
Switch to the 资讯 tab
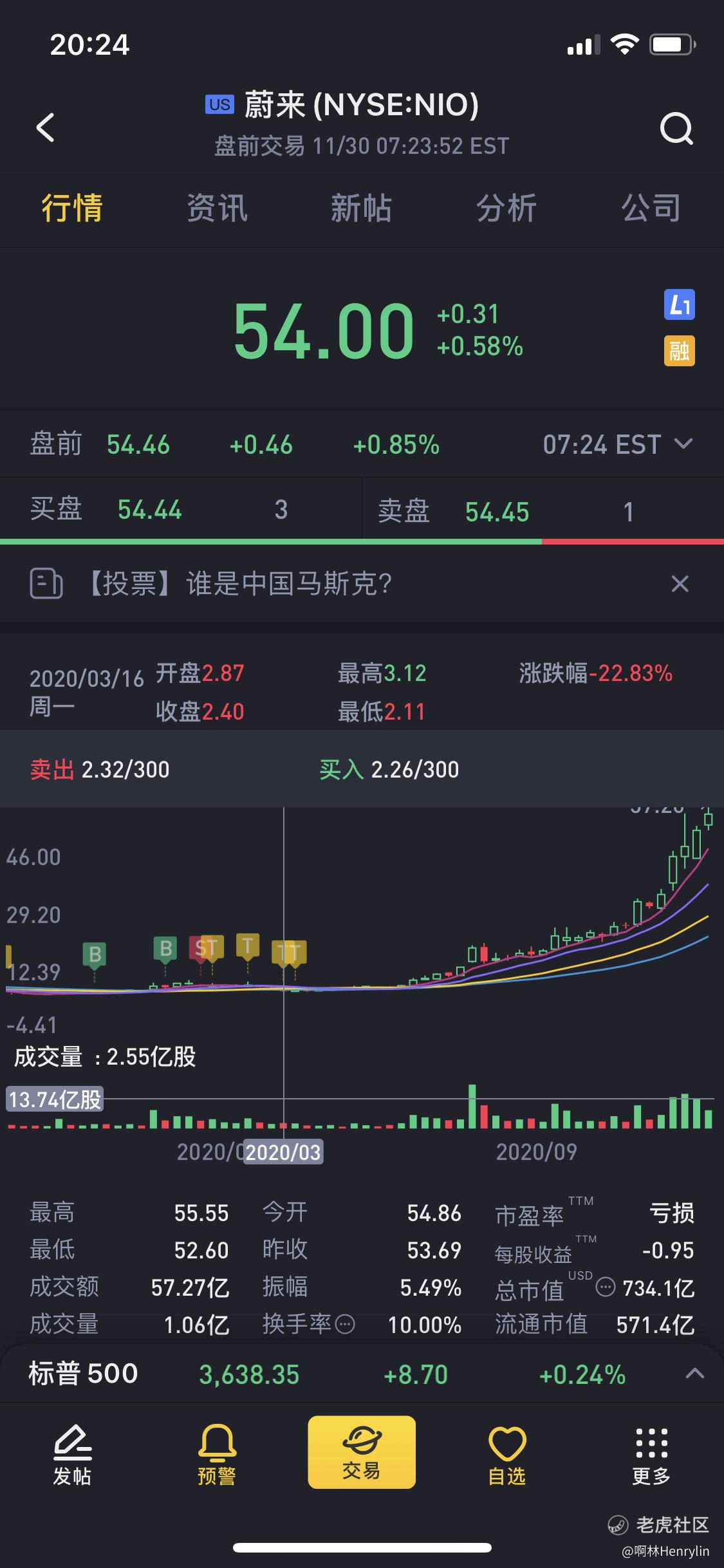click(x=217, y=209)
